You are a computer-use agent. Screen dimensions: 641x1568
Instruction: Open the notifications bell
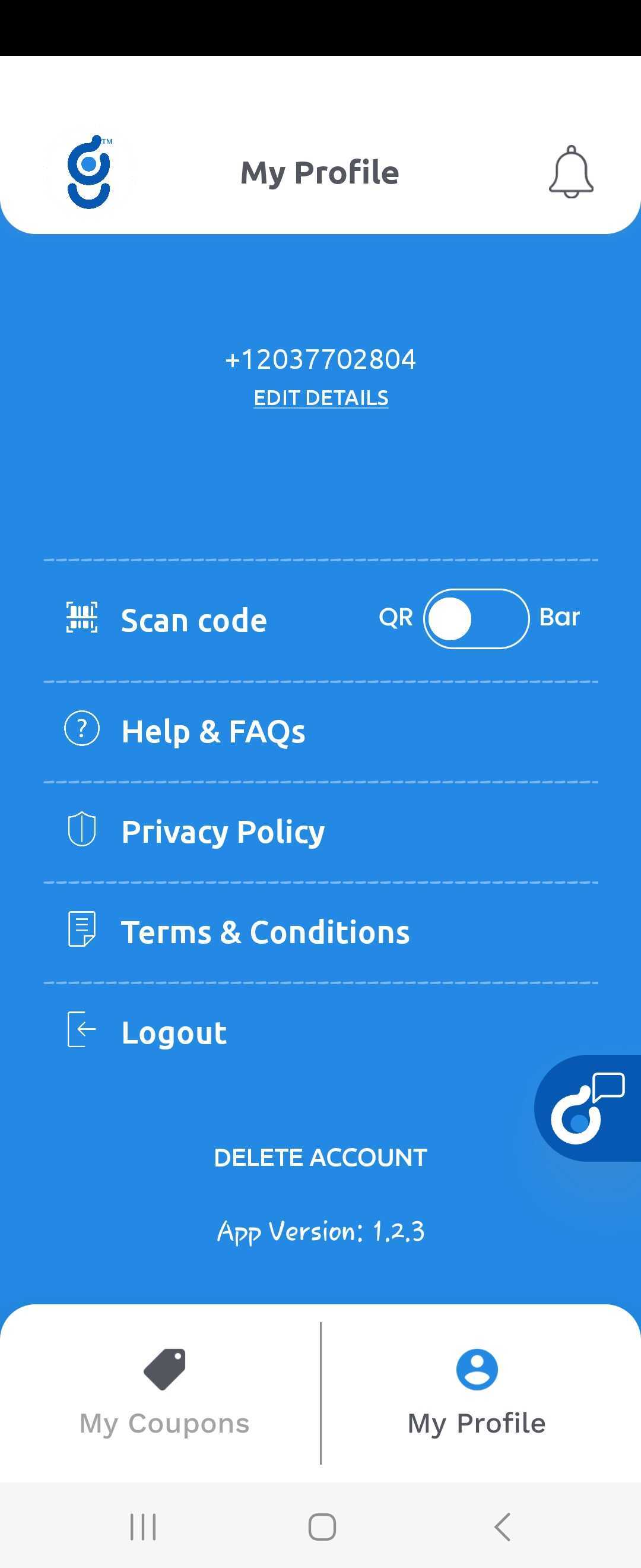pos(570,172)
